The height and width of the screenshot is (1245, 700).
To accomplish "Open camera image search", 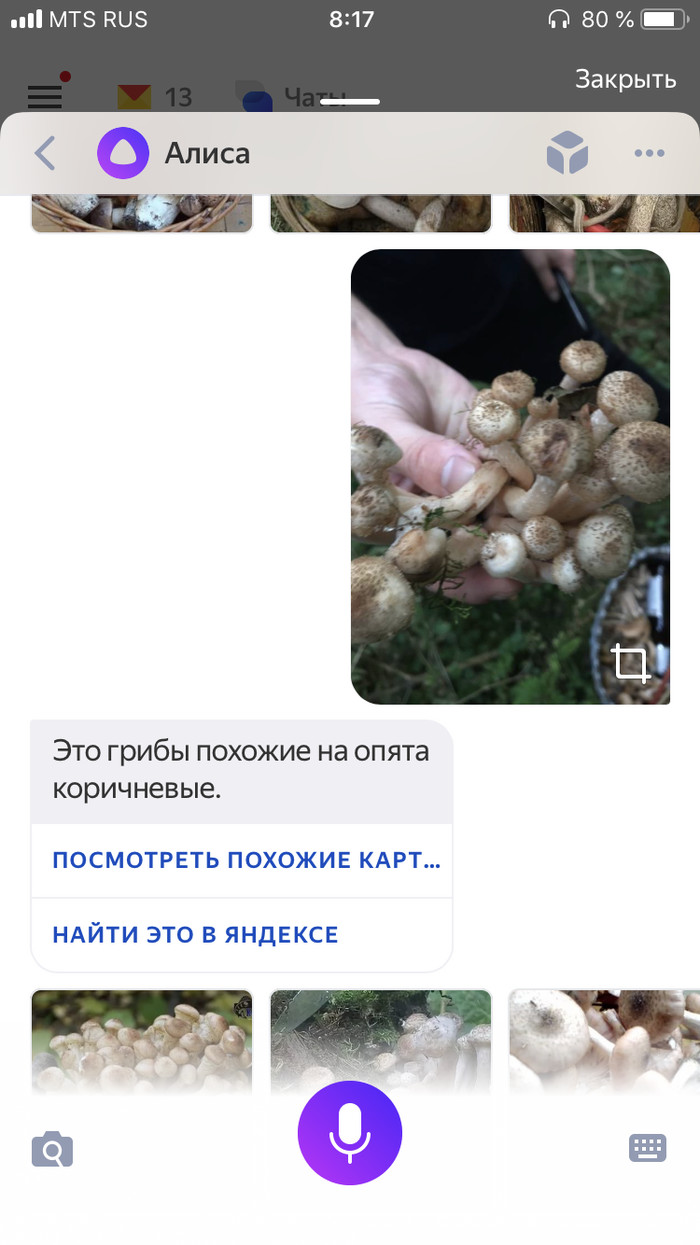I will [52, 1150].
